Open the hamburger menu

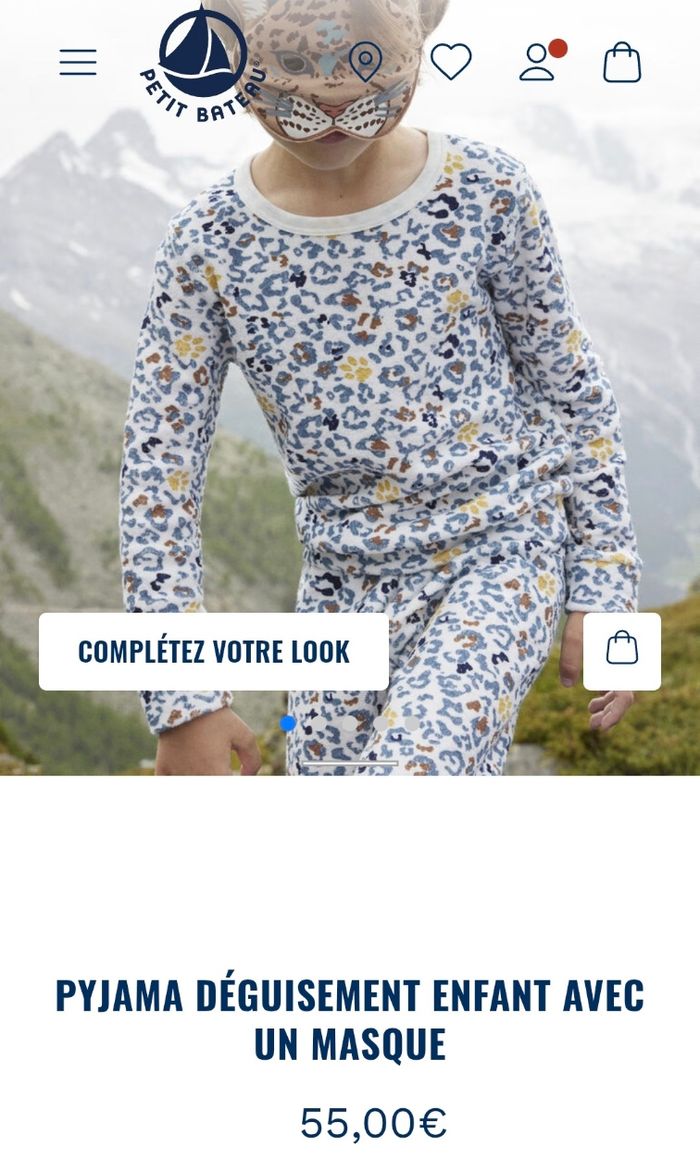pos(78,62)
